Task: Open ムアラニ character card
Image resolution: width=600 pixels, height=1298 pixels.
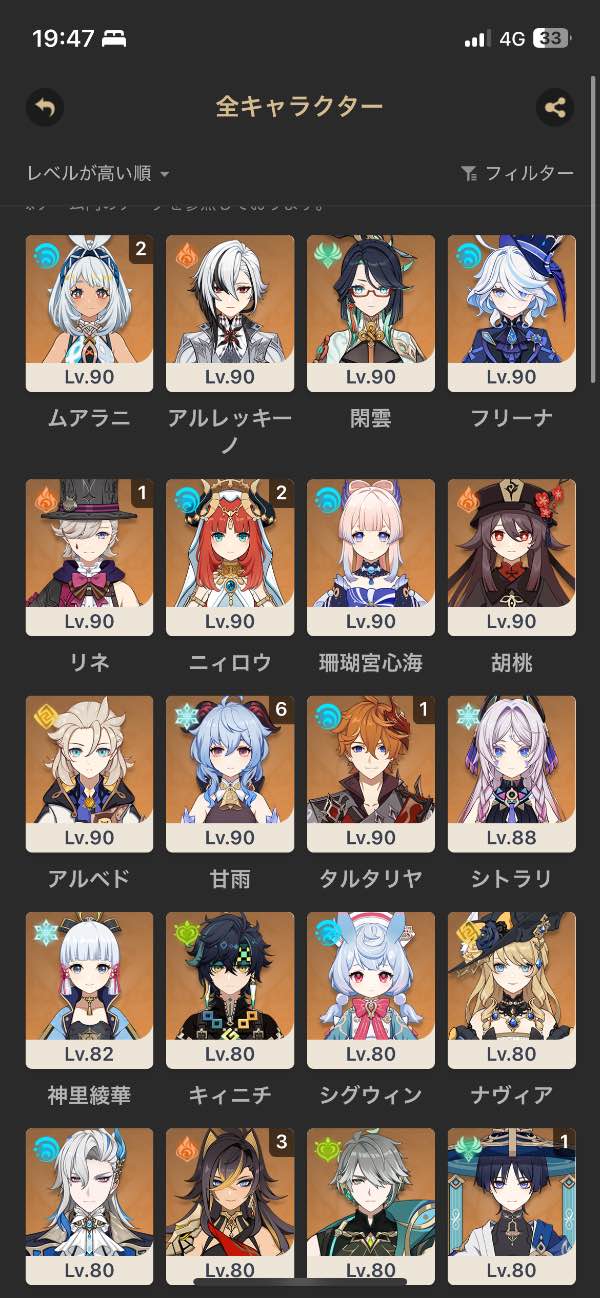Action: (x=89, y=313)
